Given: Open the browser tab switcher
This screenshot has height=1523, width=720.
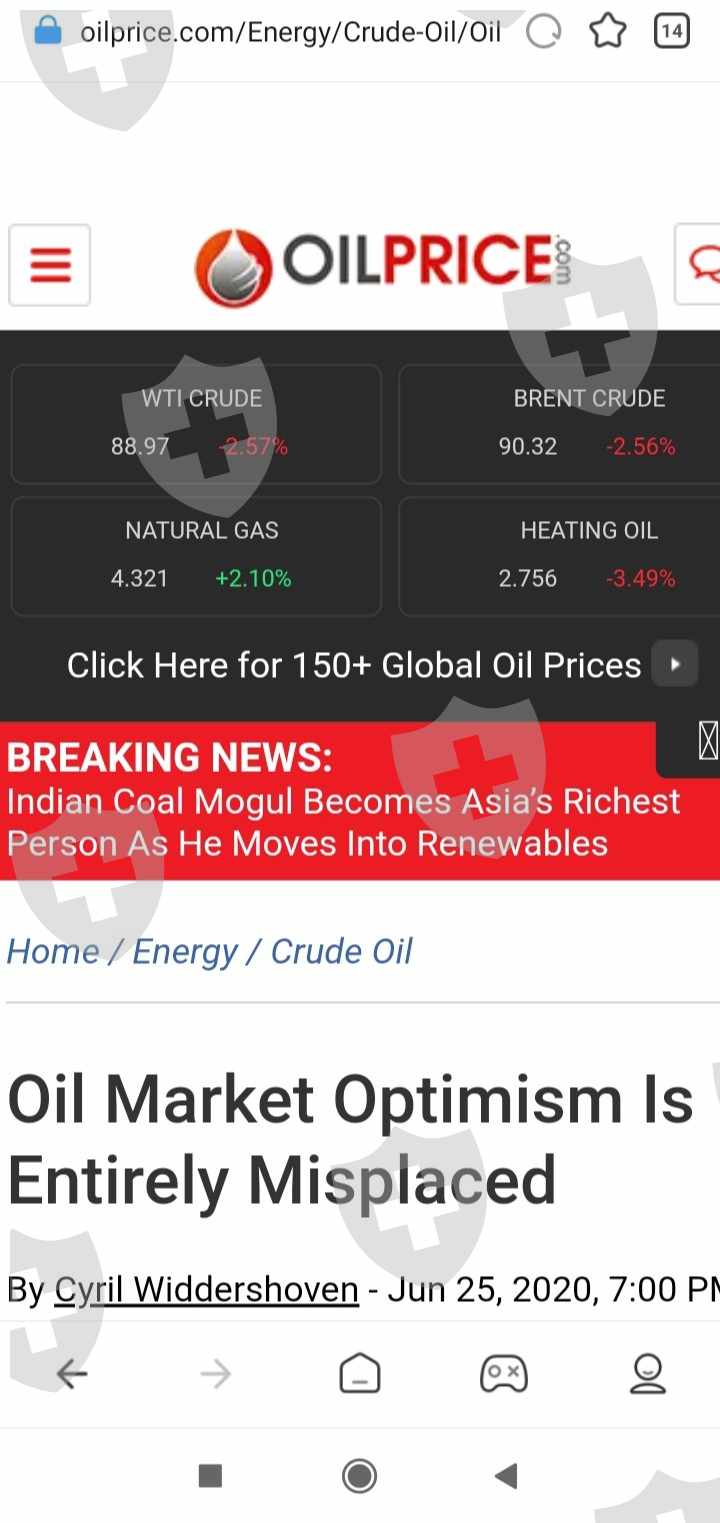Looking at the screenshot, I should coord(671,32).
